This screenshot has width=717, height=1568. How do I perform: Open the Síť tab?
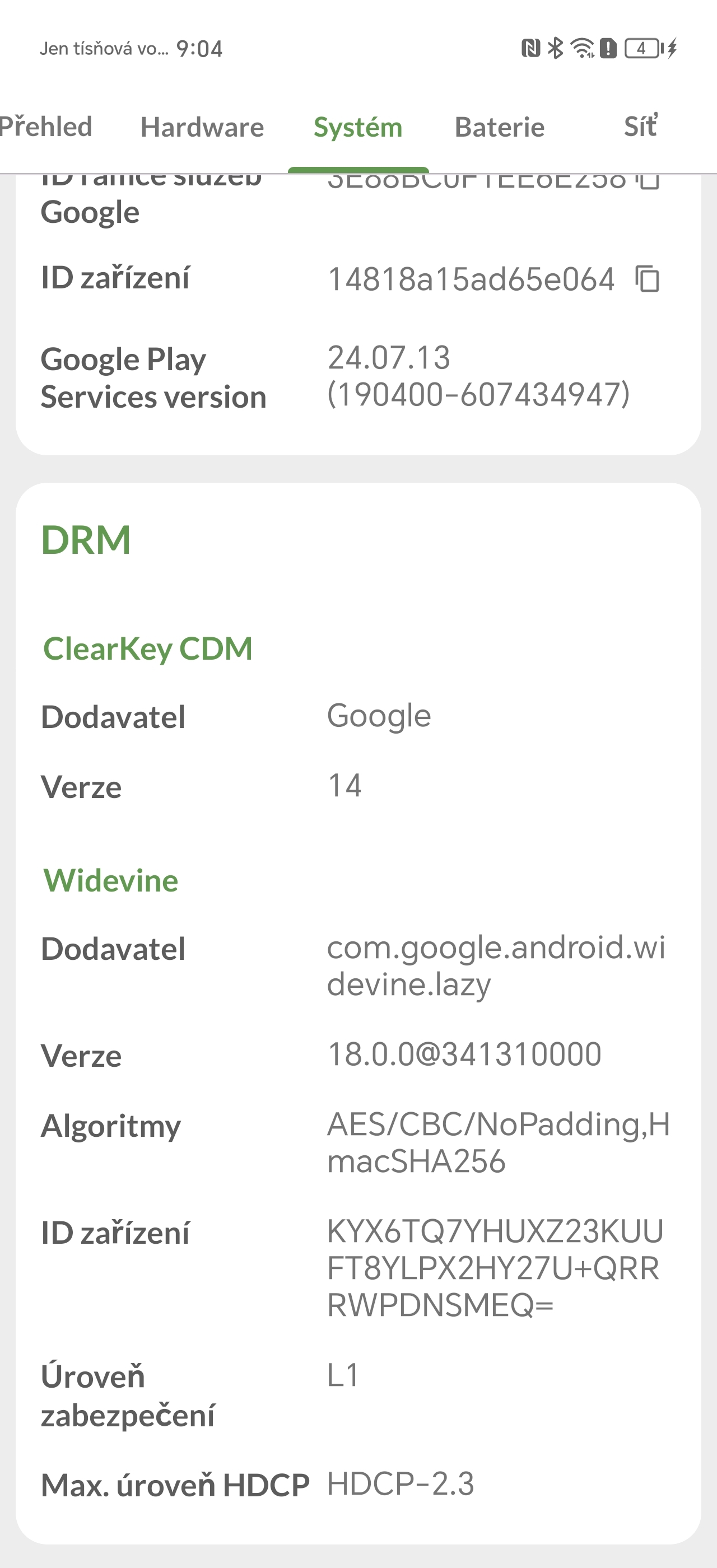pyautogui.click(x=640, y=127)
